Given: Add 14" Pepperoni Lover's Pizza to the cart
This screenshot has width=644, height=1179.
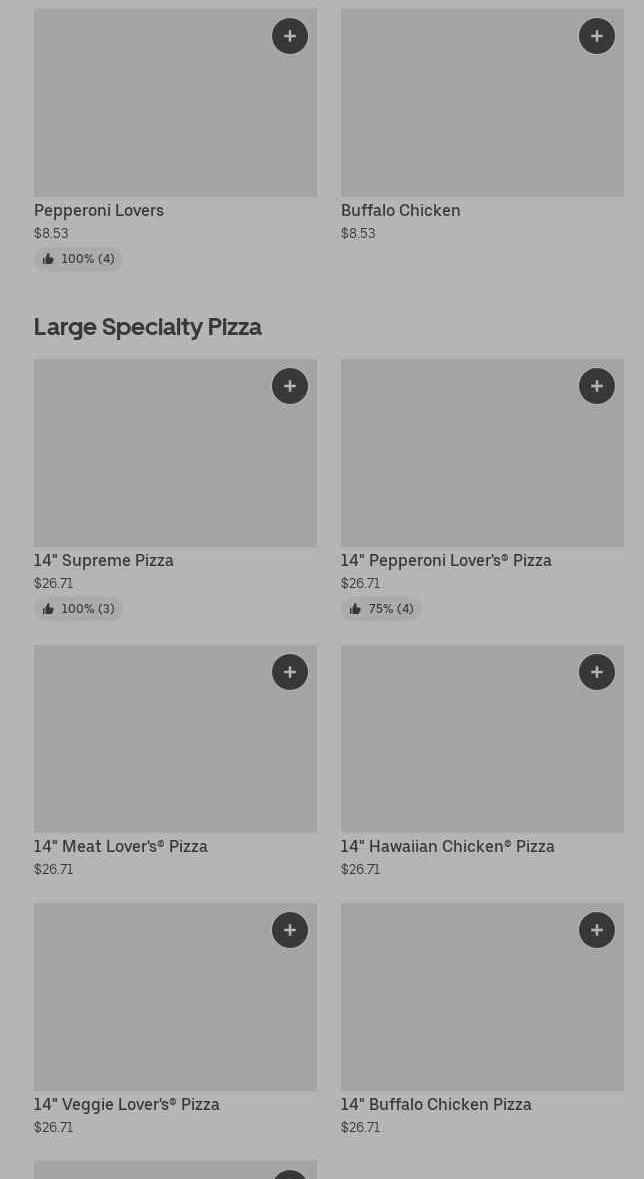Looking at the screenshot, I should [x=597, y=386].
